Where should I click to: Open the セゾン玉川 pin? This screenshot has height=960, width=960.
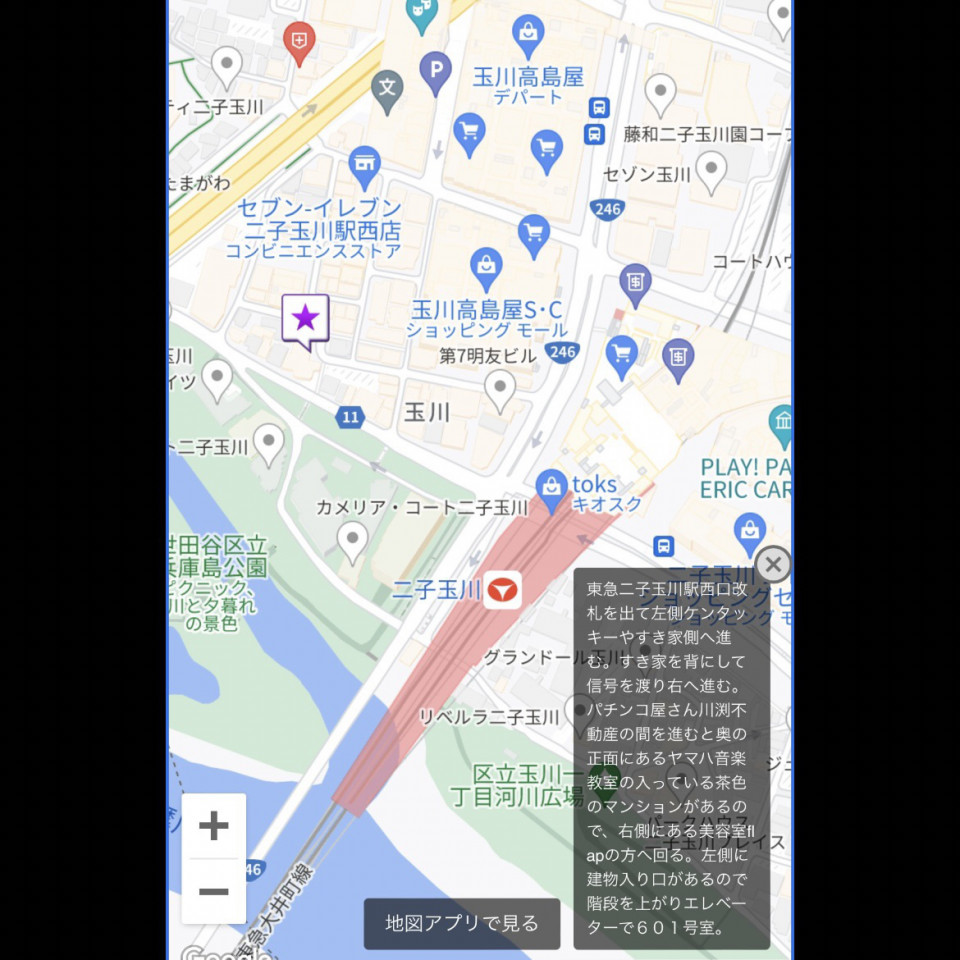pos(711,171)
